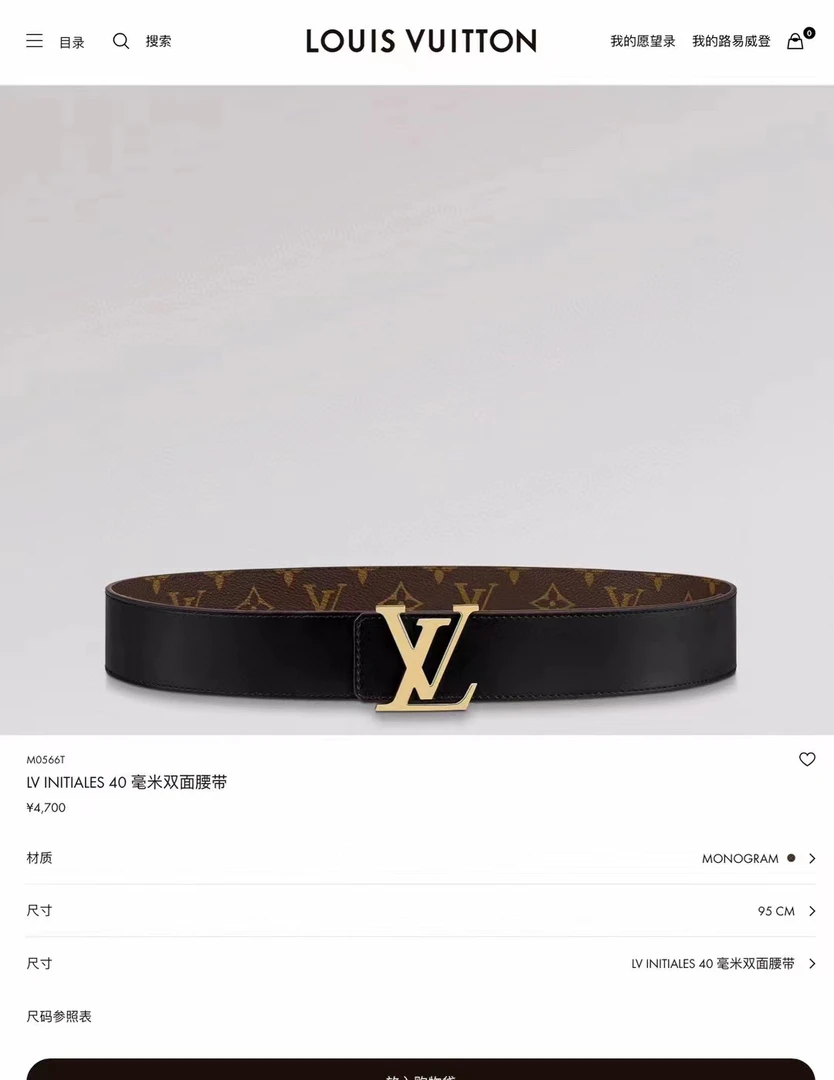The height and width of the screenshot is (1080, 834).
Task: Open the LV INITIALES 40 毫米双面腰带 row
Action: tap(420, 963)
